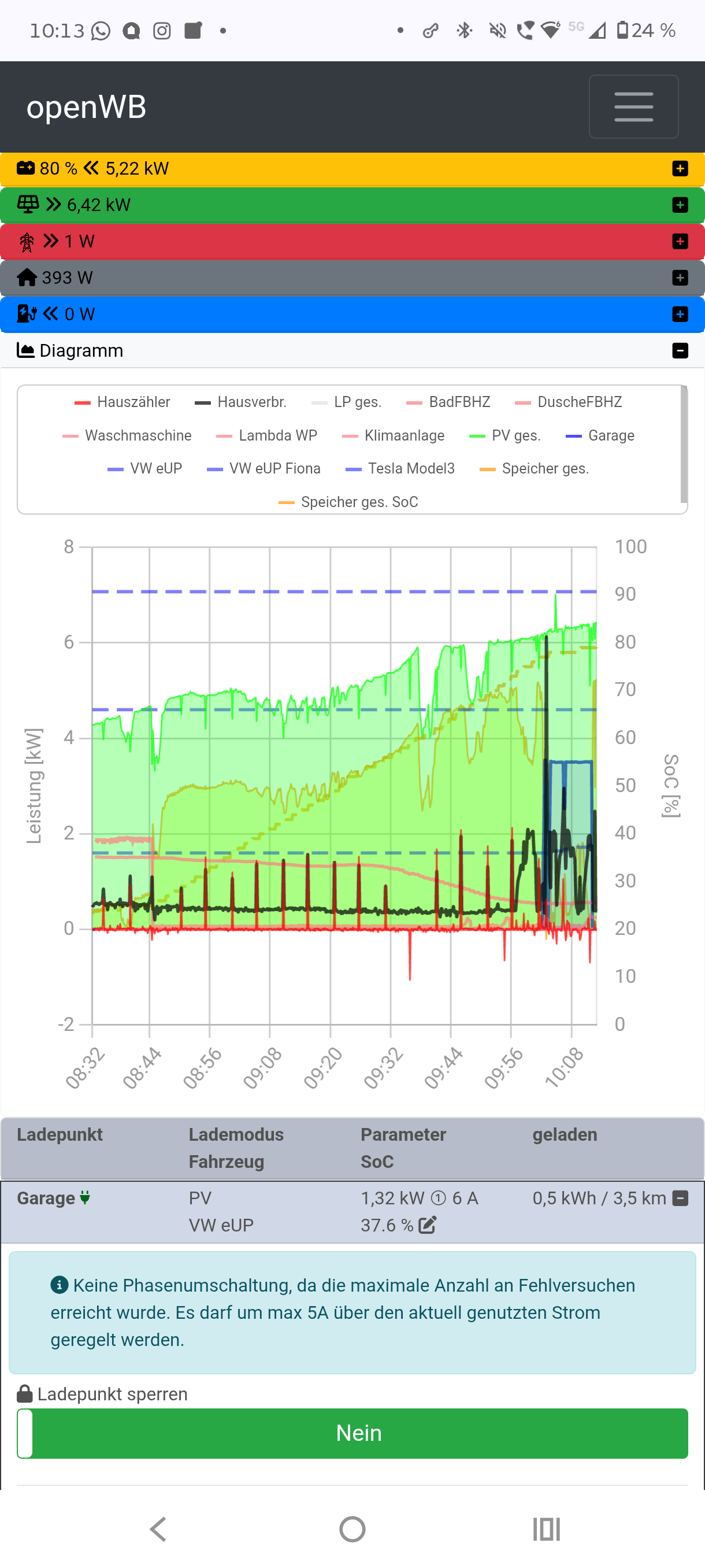Expand the PV 6,42 kW card
The image size is (705, 1568).
click(x=680, y=205)
